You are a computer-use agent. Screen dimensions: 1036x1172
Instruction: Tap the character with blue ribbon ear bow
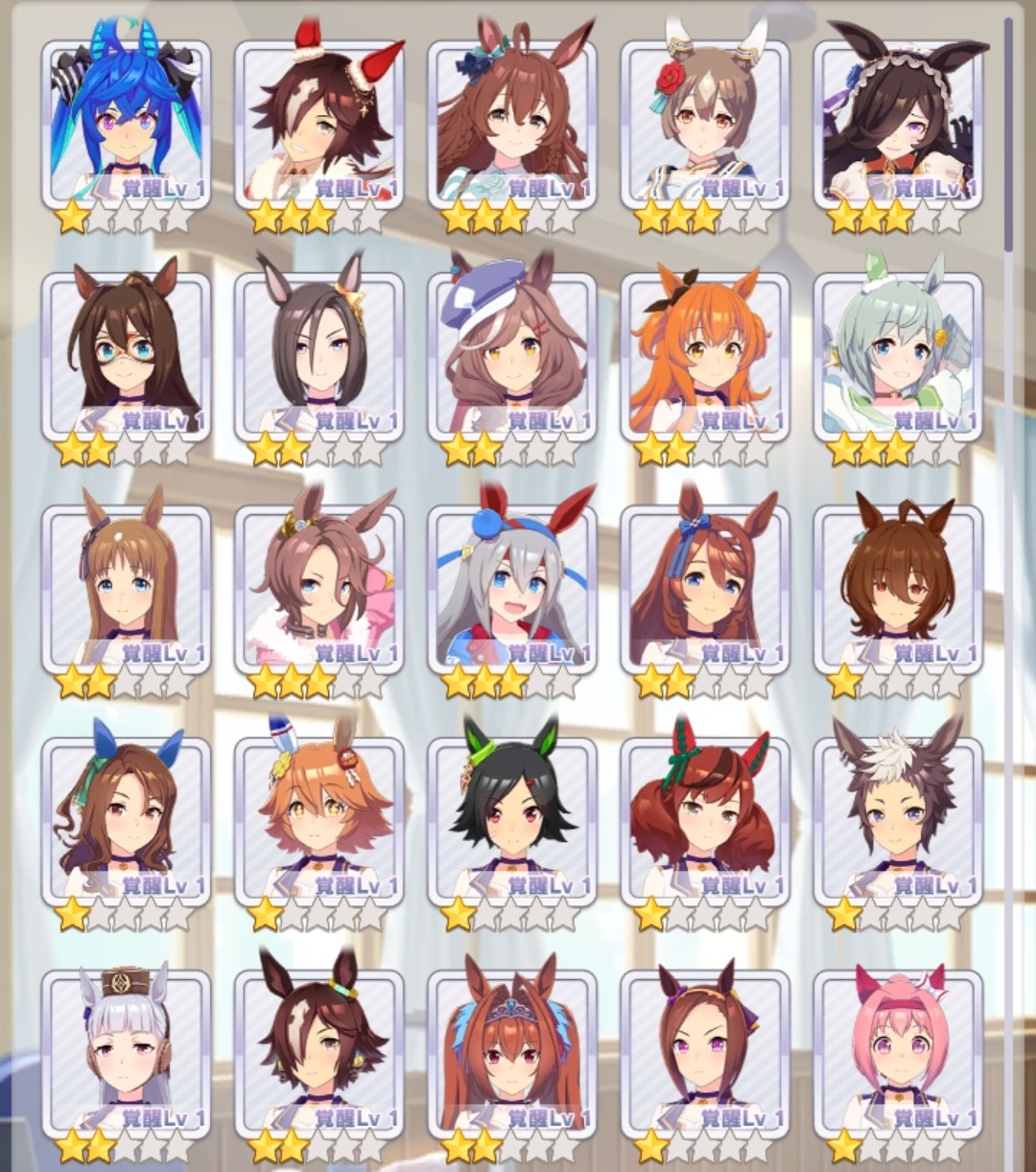(704, 589)
